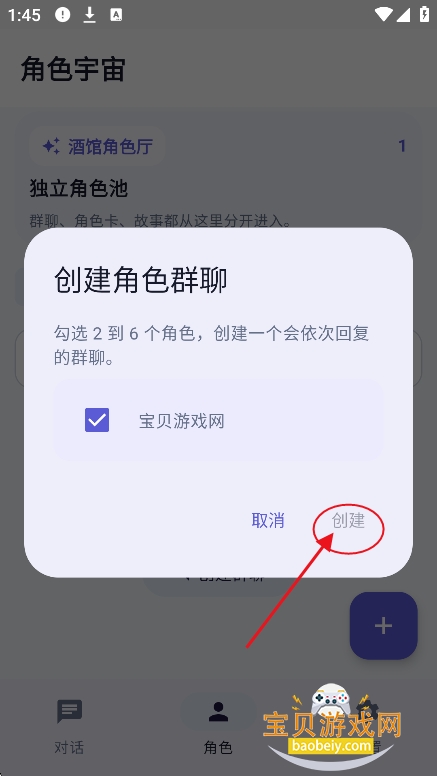Open the 酒馆角色厅 chip
The width and height of the screenshot is (437, 776).
pyautogui.click(x=97, y=146)
